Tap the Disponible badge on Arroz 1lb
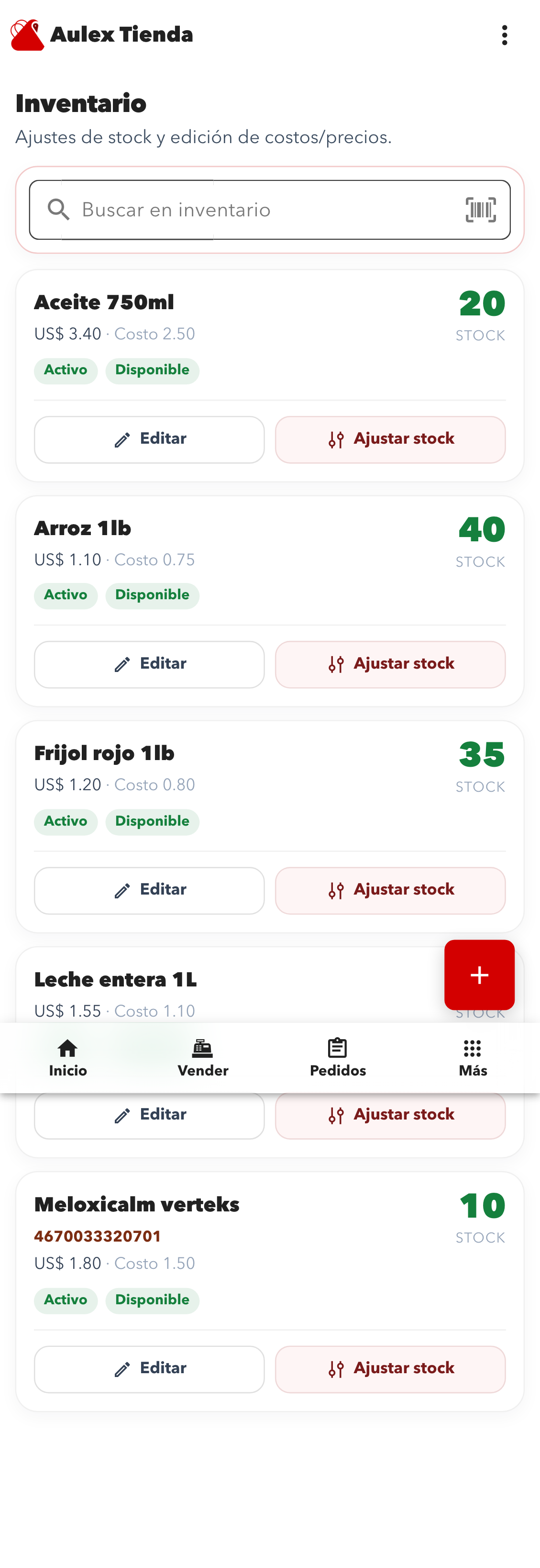The width and height of the screenshot is (540, 1568). tap(152, 595)
